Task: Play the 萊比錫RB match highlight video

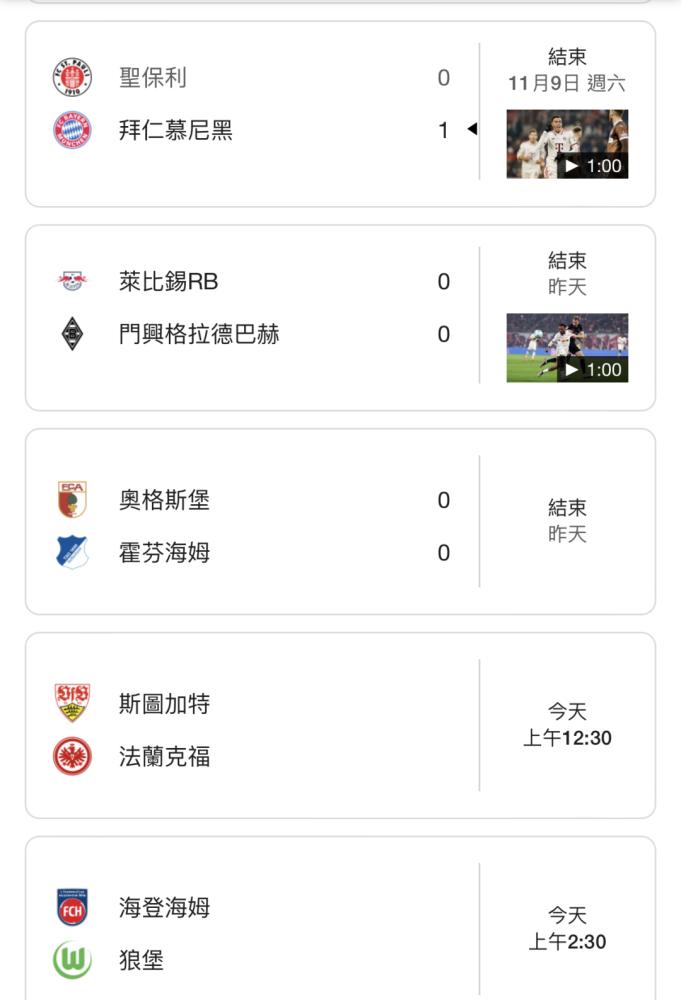Action: click(567, 348)
